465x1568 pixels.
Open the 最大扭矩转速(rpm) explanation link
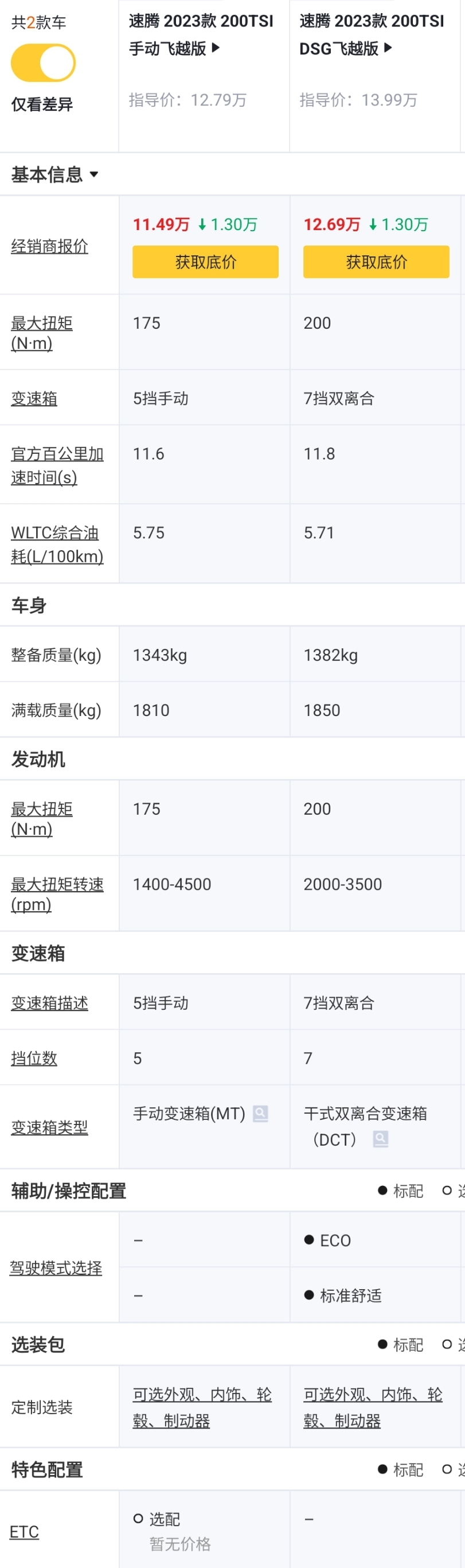click(x=57, y=893)
